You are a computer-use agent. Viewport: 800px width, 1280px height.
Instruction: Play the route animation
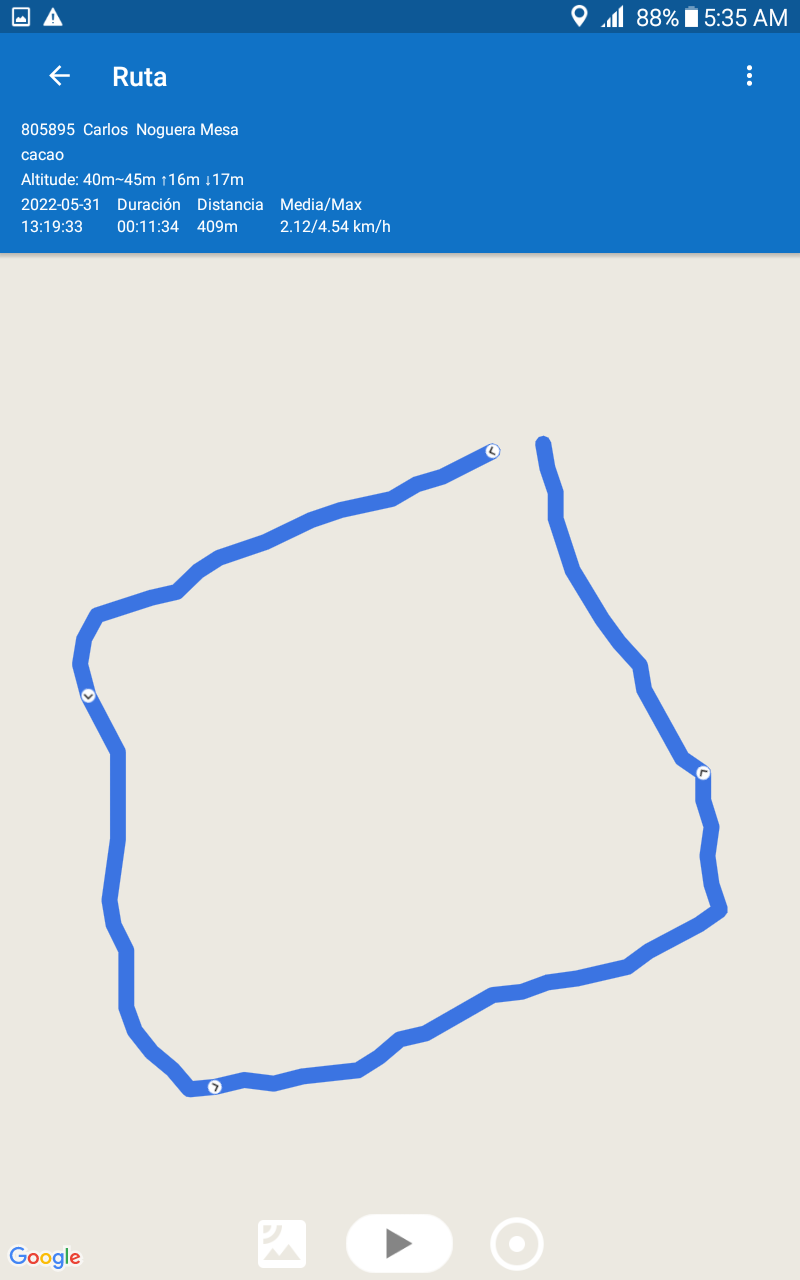click(399, 1243)
